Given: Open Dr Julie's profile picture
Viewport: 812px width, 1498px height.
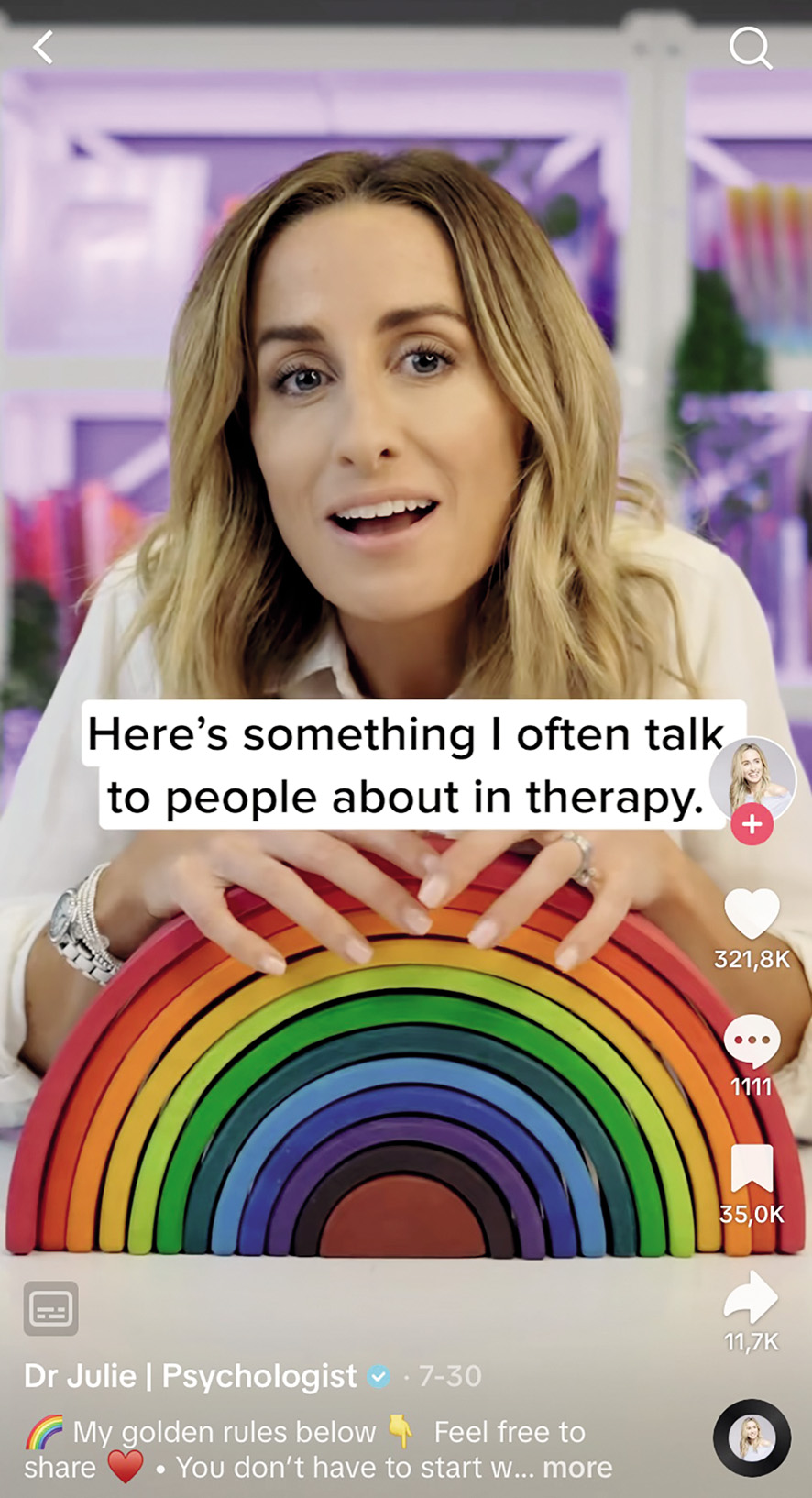Looking at the screenshot, I should [x=759, y=777].
